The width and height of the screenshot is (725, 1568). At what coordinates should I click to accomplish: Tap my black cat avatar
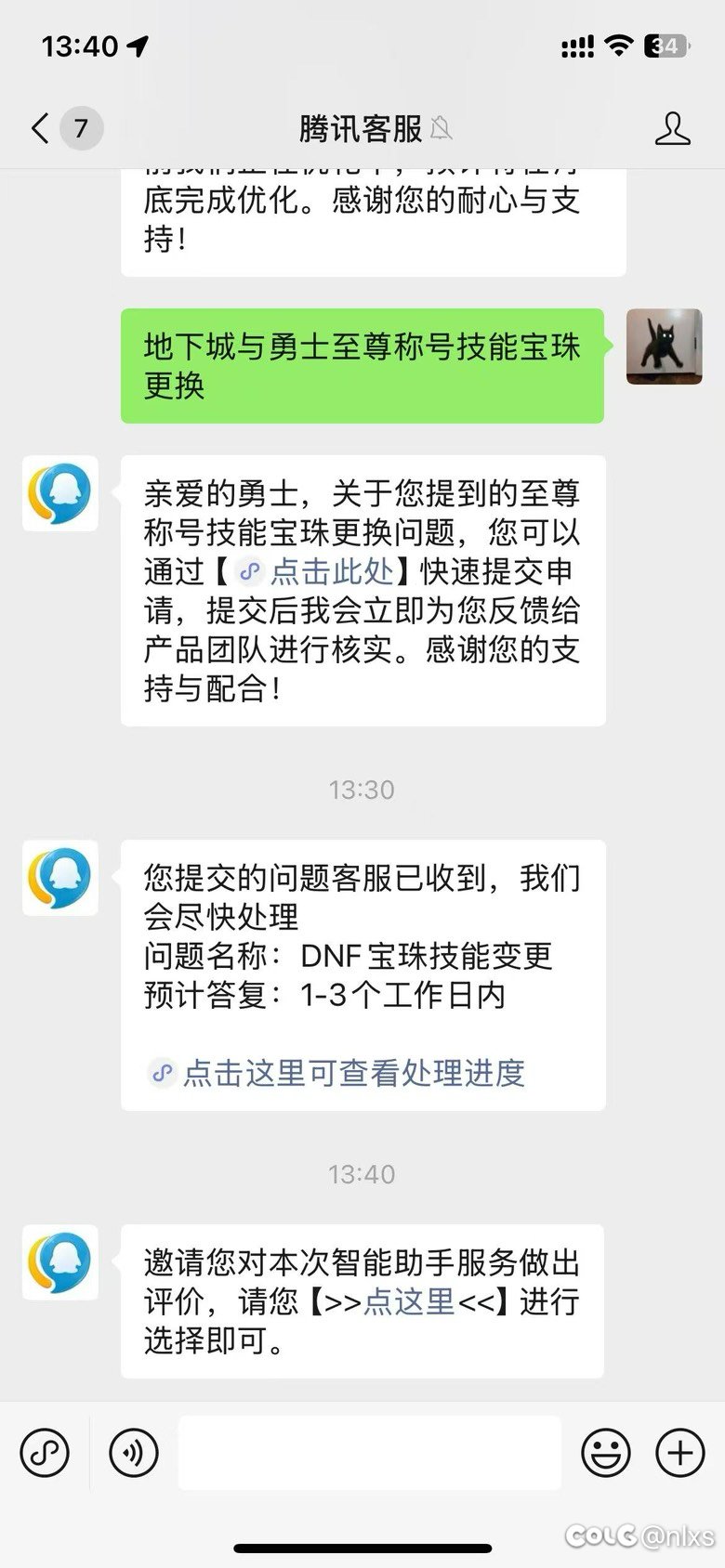664,346
